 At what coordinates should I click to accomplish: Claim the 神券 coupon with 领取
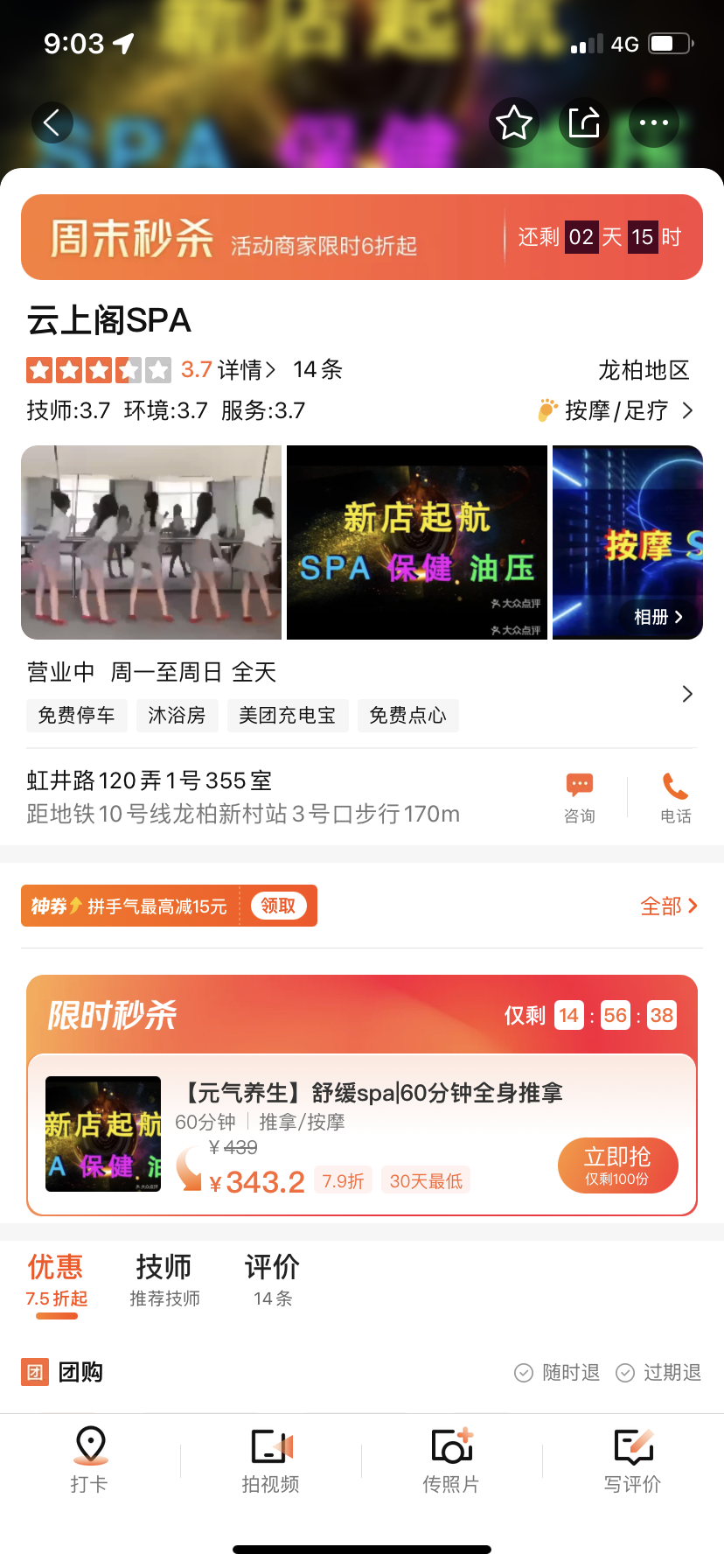pos(278,906)
